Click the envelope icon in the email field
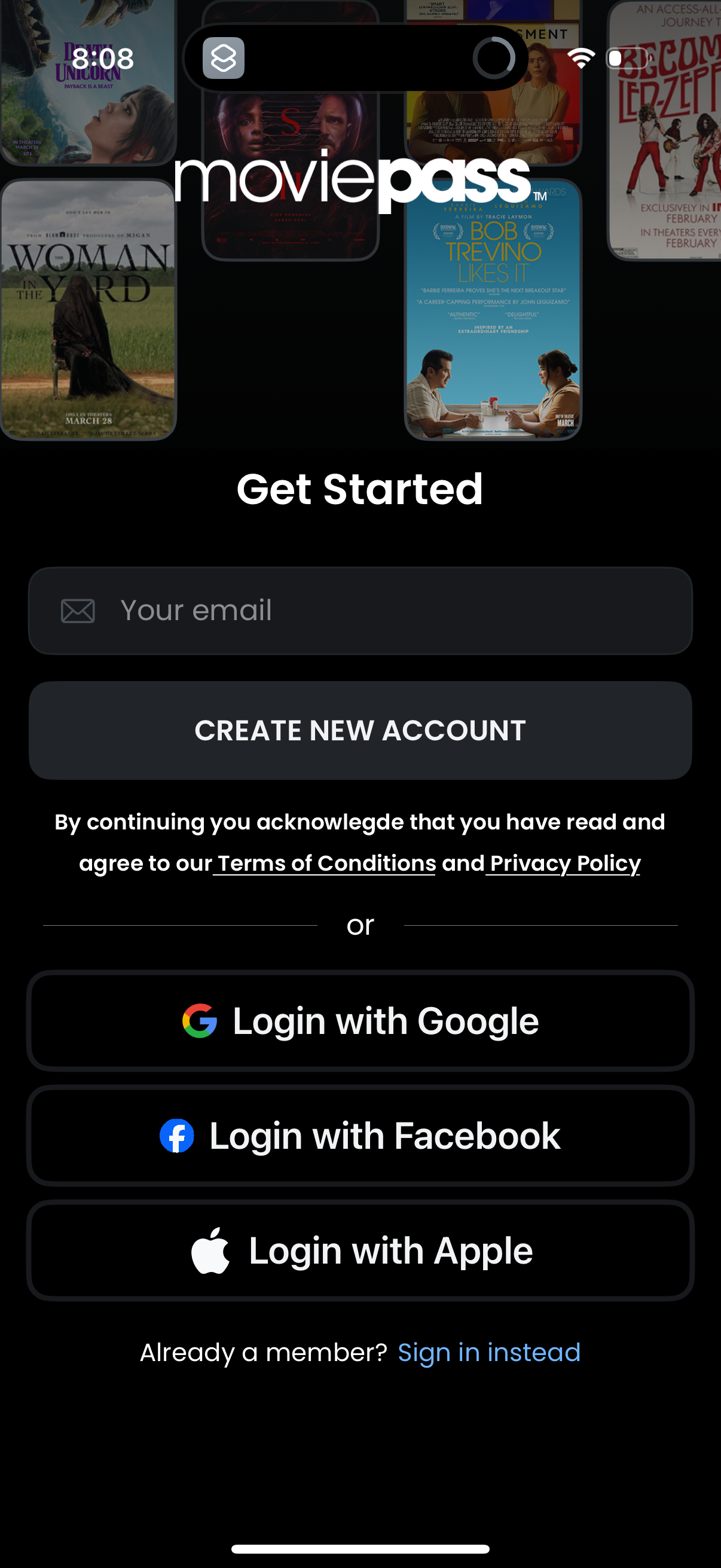This screenshot has height=1568, width=721. [78, 610]
